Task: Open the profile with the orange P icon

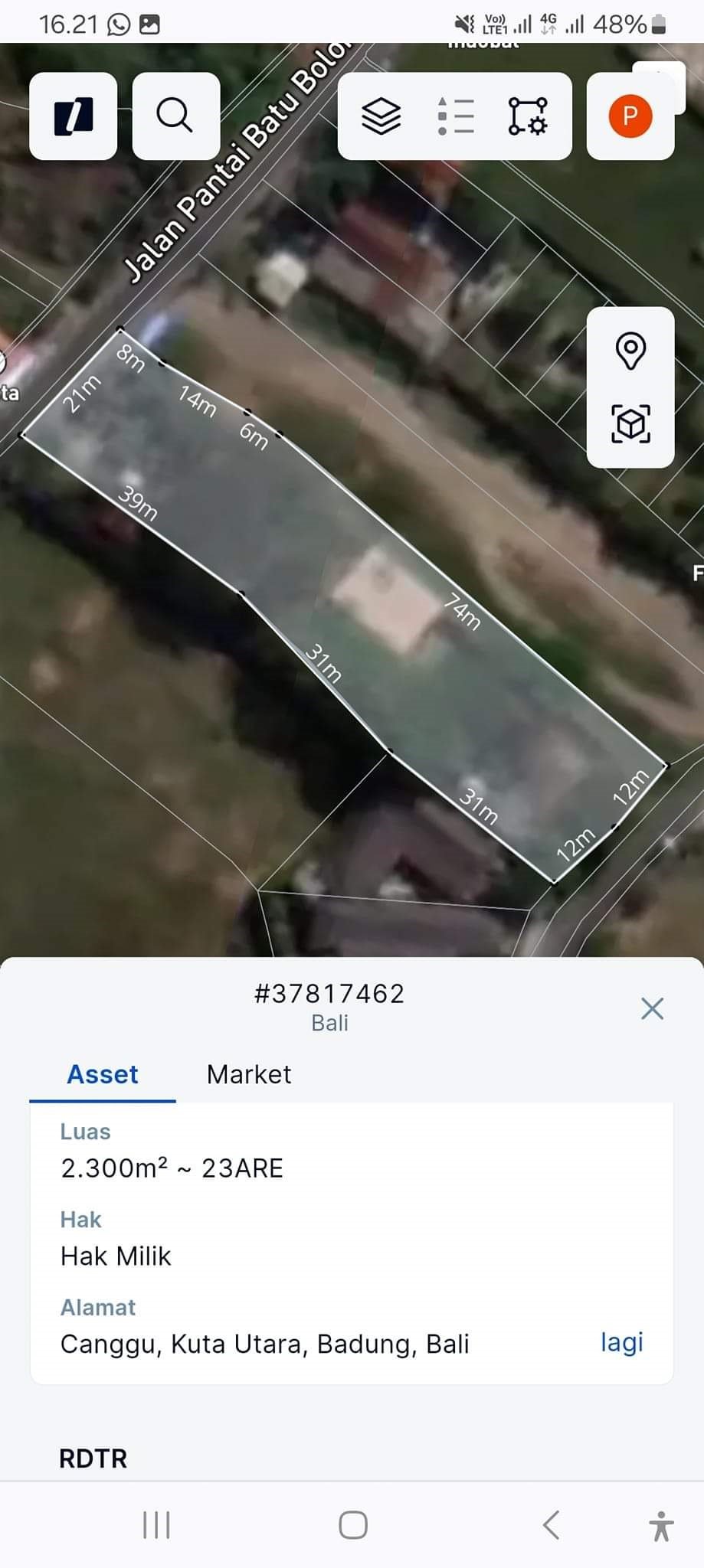Action: pyautogui.click(x=630, y=116)
